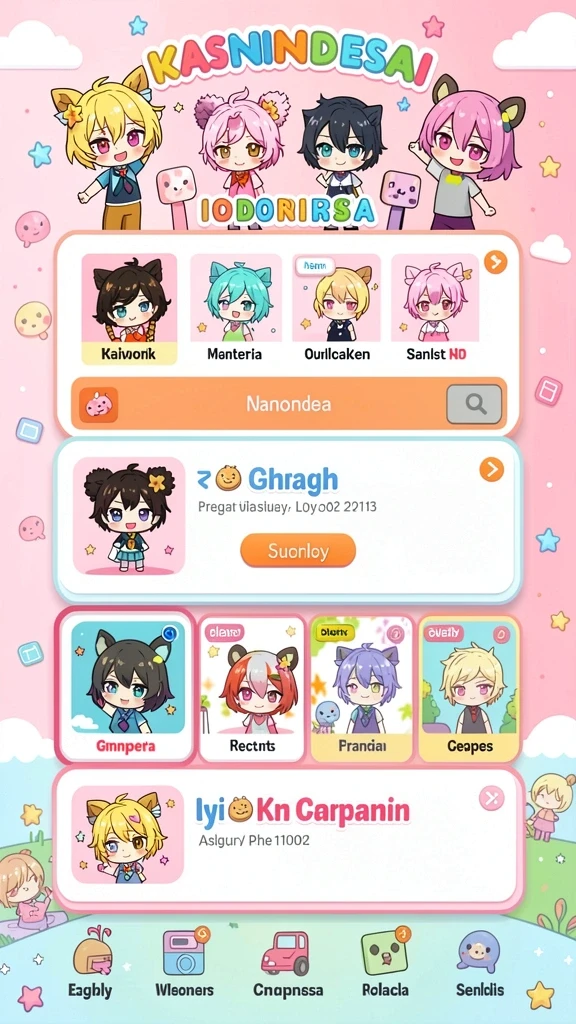Image resolution: width=576 pixels, height=1024 pixels.
Task: Tap the search magnifier on the Nanondea bar
Action: click(x=474, y=404)
